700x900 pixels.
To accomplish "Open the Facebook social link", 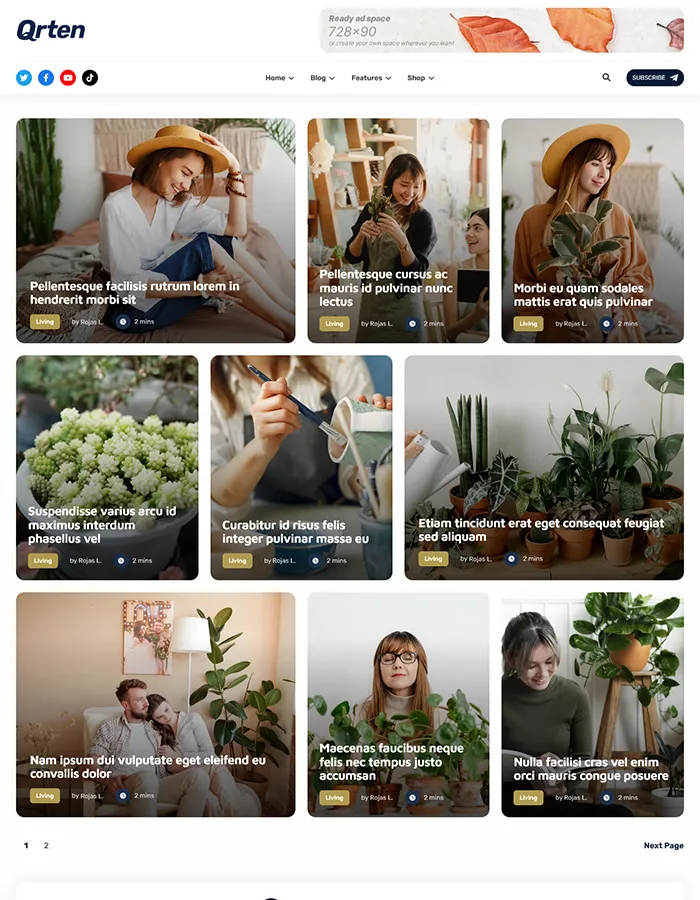I will (x=46, y=77).
